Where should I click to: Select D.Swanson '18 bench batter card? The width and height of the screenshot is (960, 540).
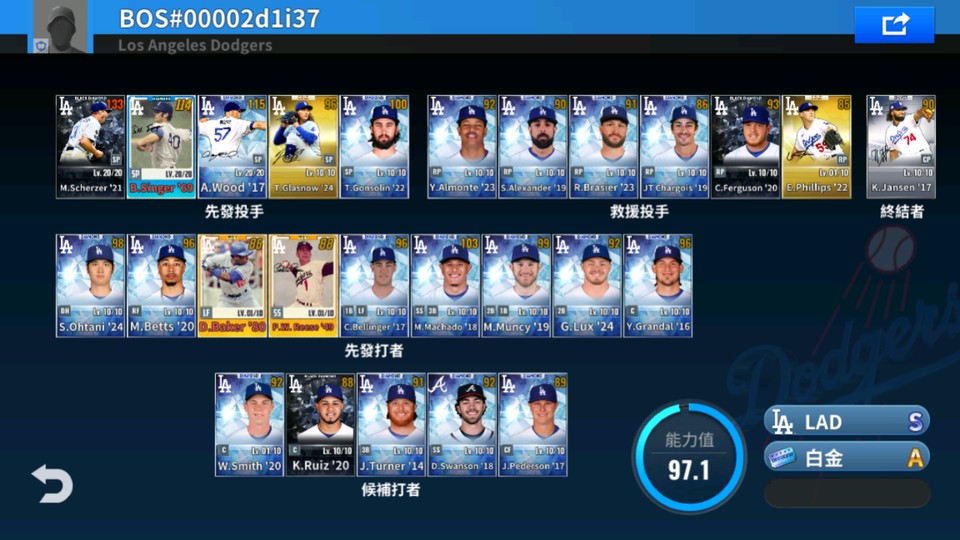coord(462,425)
